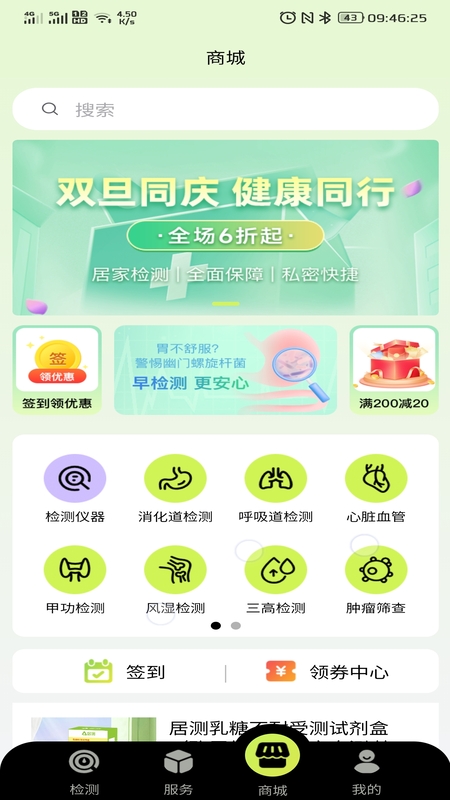450x800 pixels.
Task: Select the 三高检测 category
Action: pyautogui.click(x=276, y=580)
